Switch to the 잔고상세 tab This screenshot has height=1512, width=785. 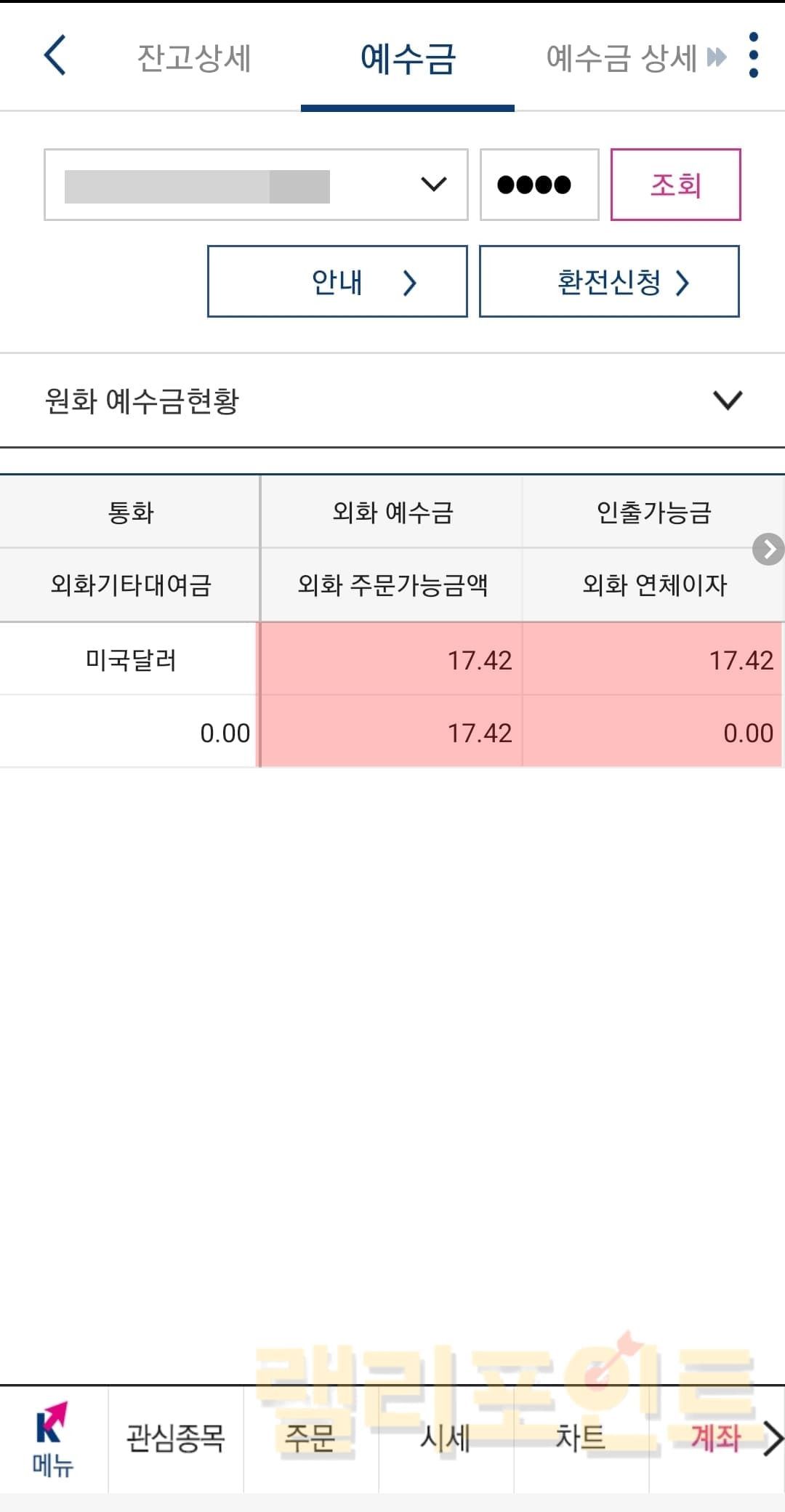pos(194,58)
